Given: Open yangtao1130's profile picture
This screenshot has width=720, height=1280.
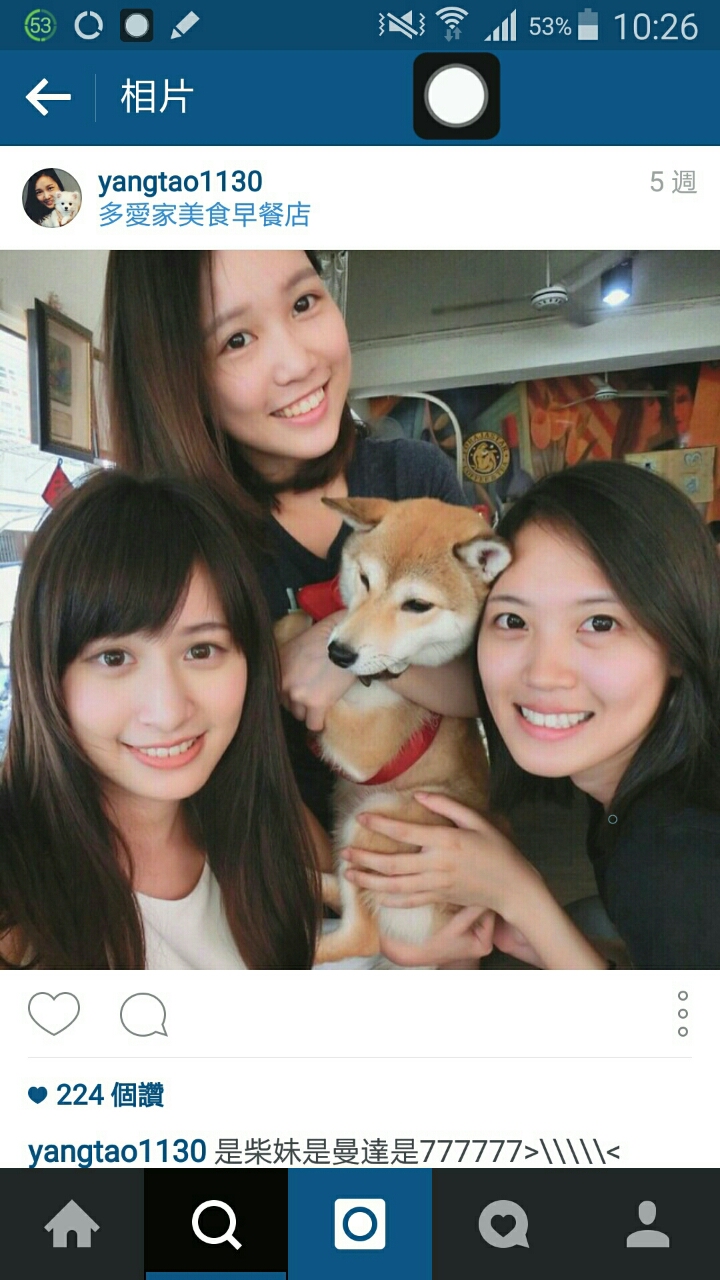Looking at the screenshot, I should [52, 197].
